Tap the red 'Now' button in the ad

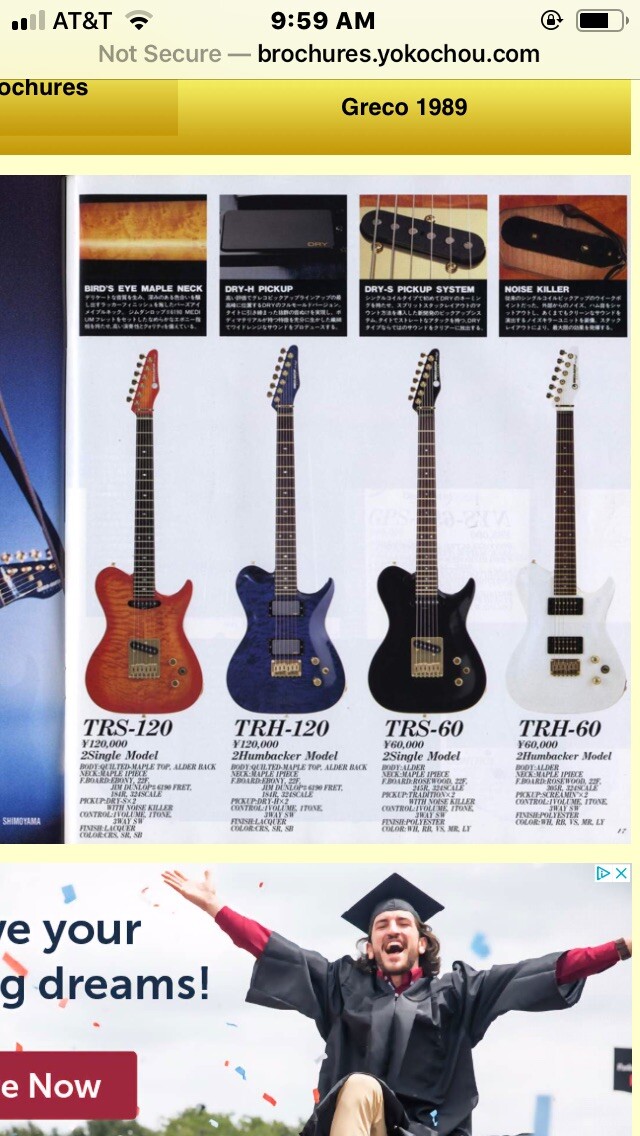pyautogui.click(x=66, y=1086)
